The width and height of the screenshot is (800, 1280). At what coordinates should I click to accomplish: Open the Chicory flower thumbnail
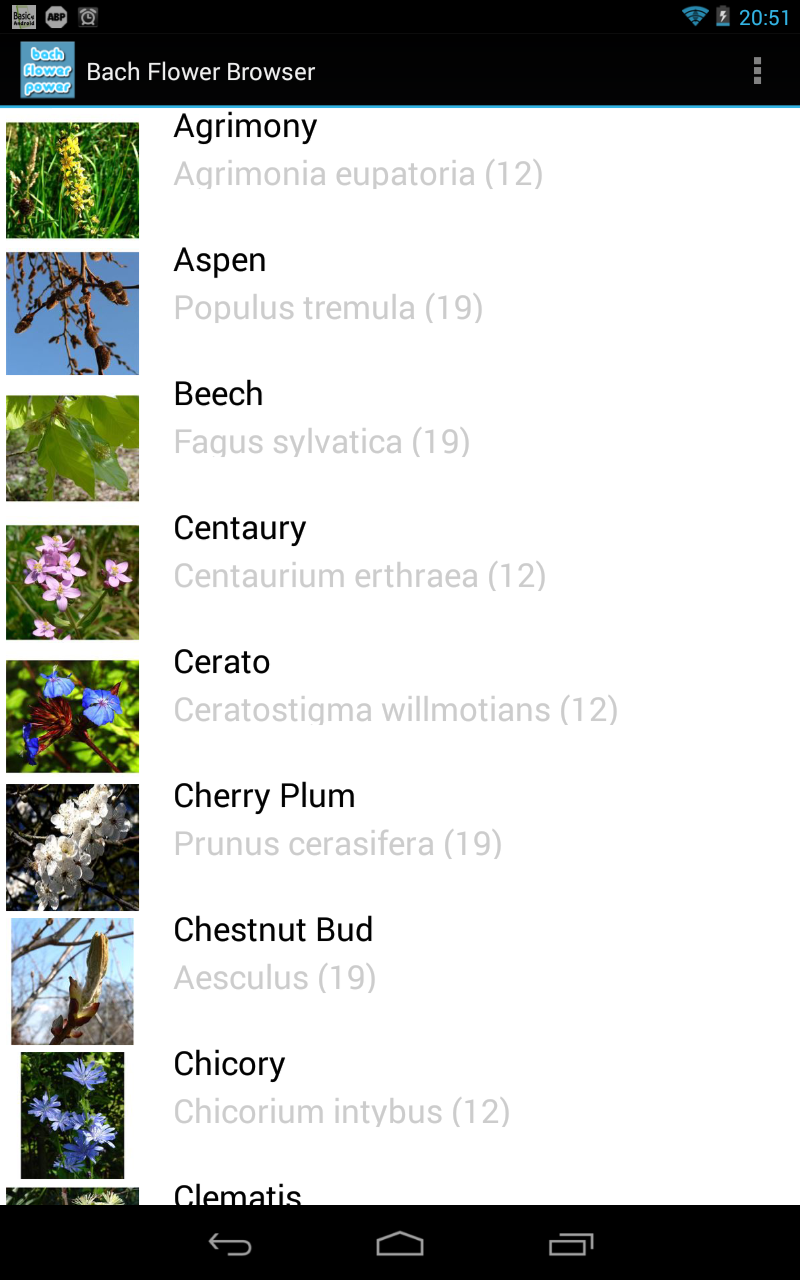[72, 1115]
